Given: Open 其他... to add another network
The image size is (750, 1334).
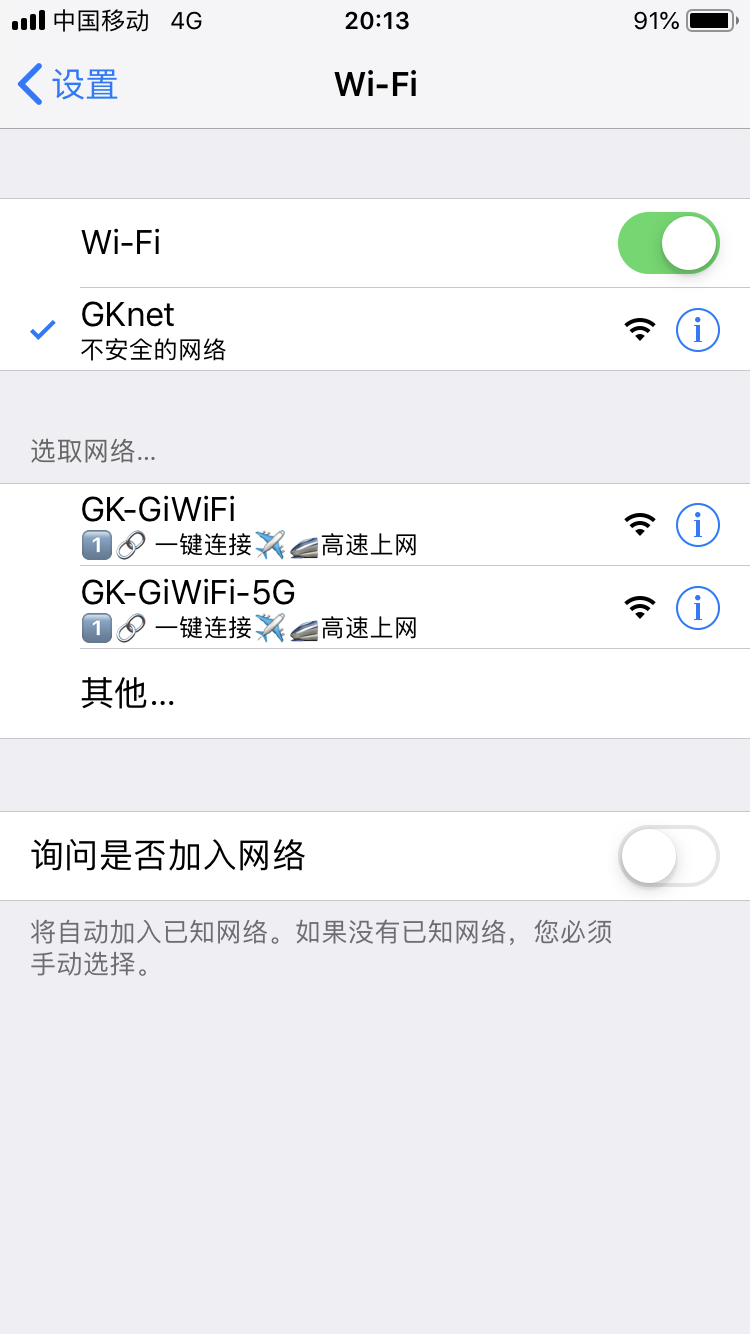Looking at the screenshot, I should click(x=128, y=693).
